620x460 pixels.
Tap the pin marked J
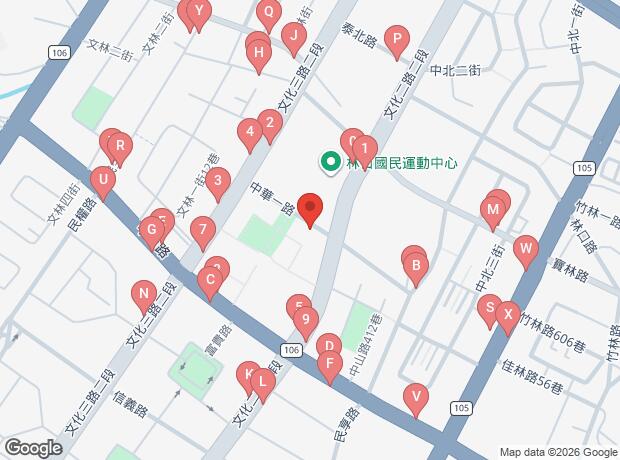[x=293, y=37]
